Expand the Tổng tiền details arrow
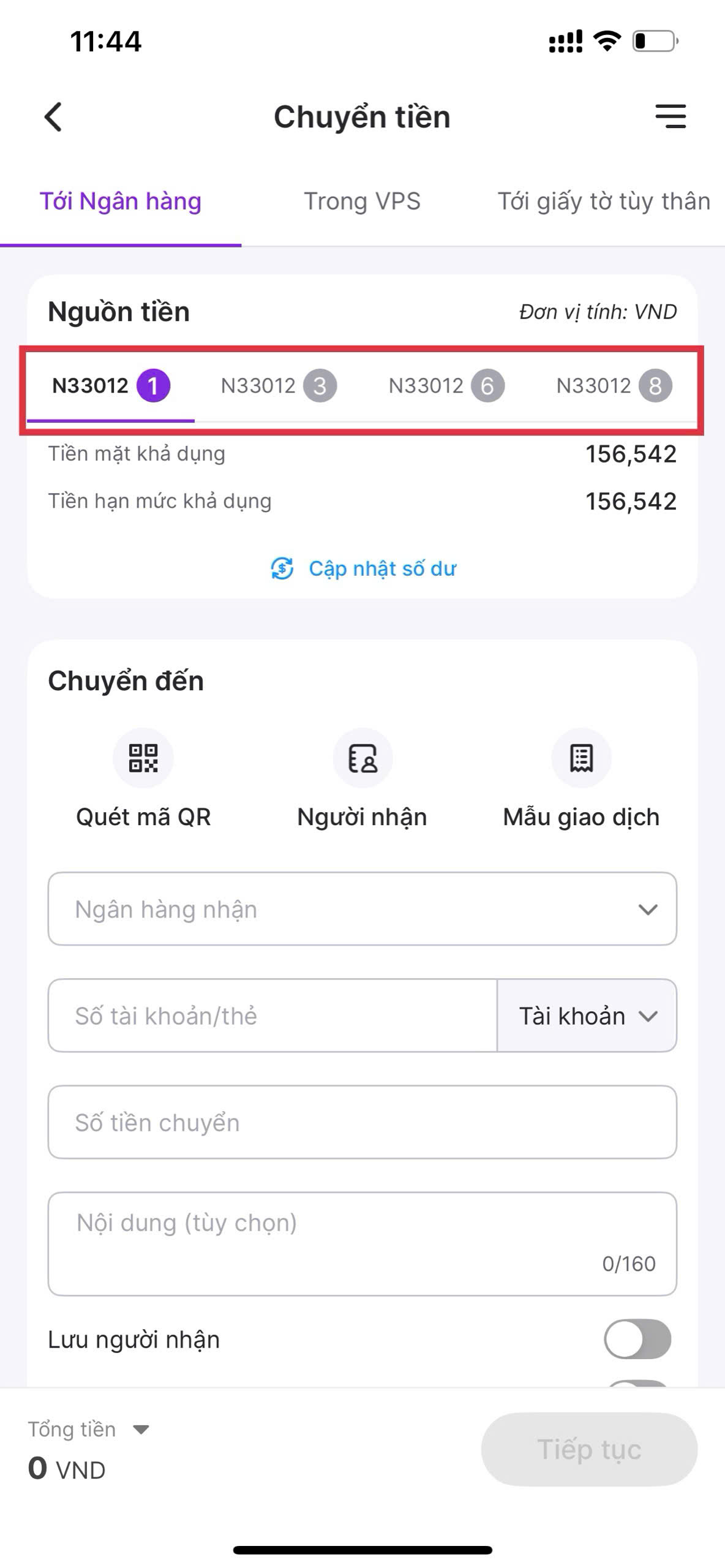 point(141,1430)
